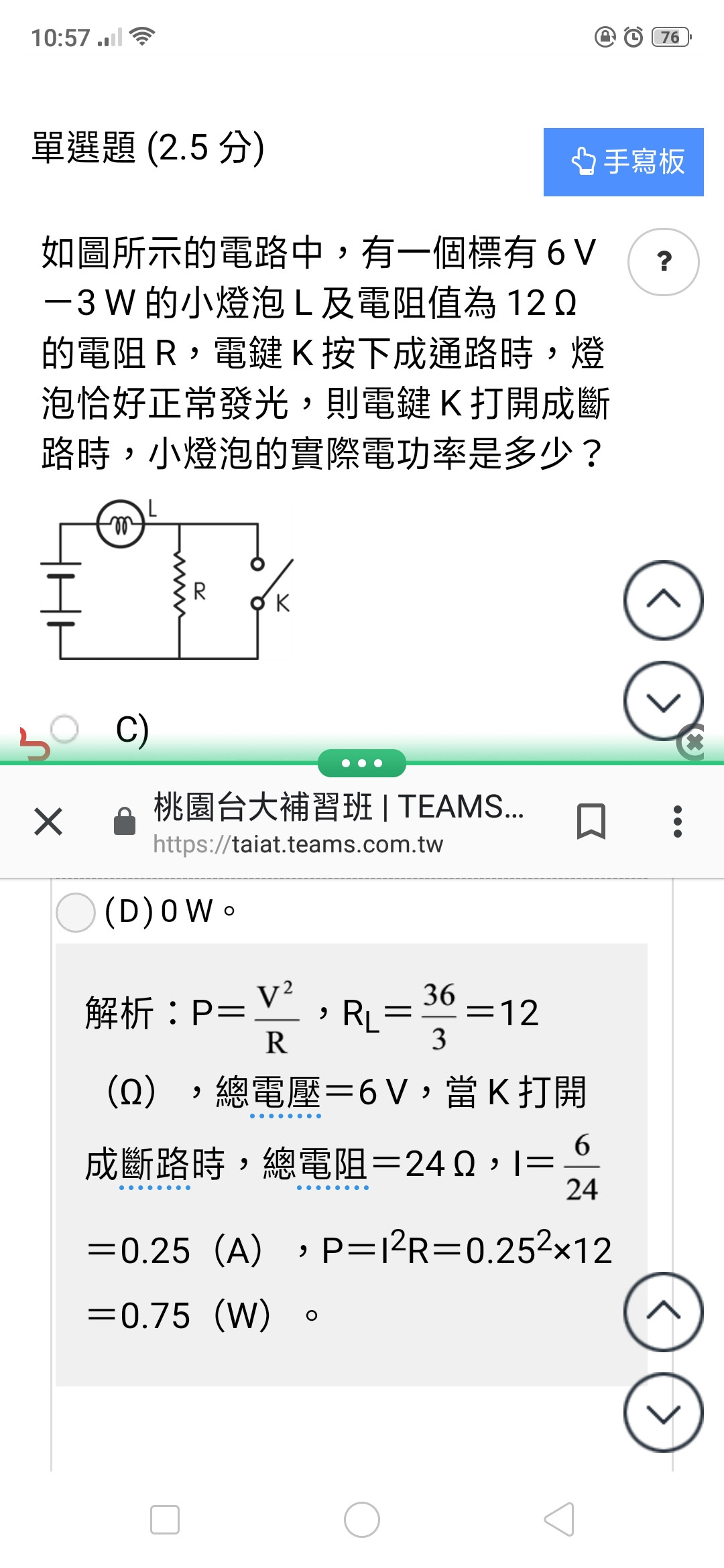Select answer option C)
Image resolution: width=724 pixels, height=1568 pixels.
pyautogui.click(x=65, y=728)
